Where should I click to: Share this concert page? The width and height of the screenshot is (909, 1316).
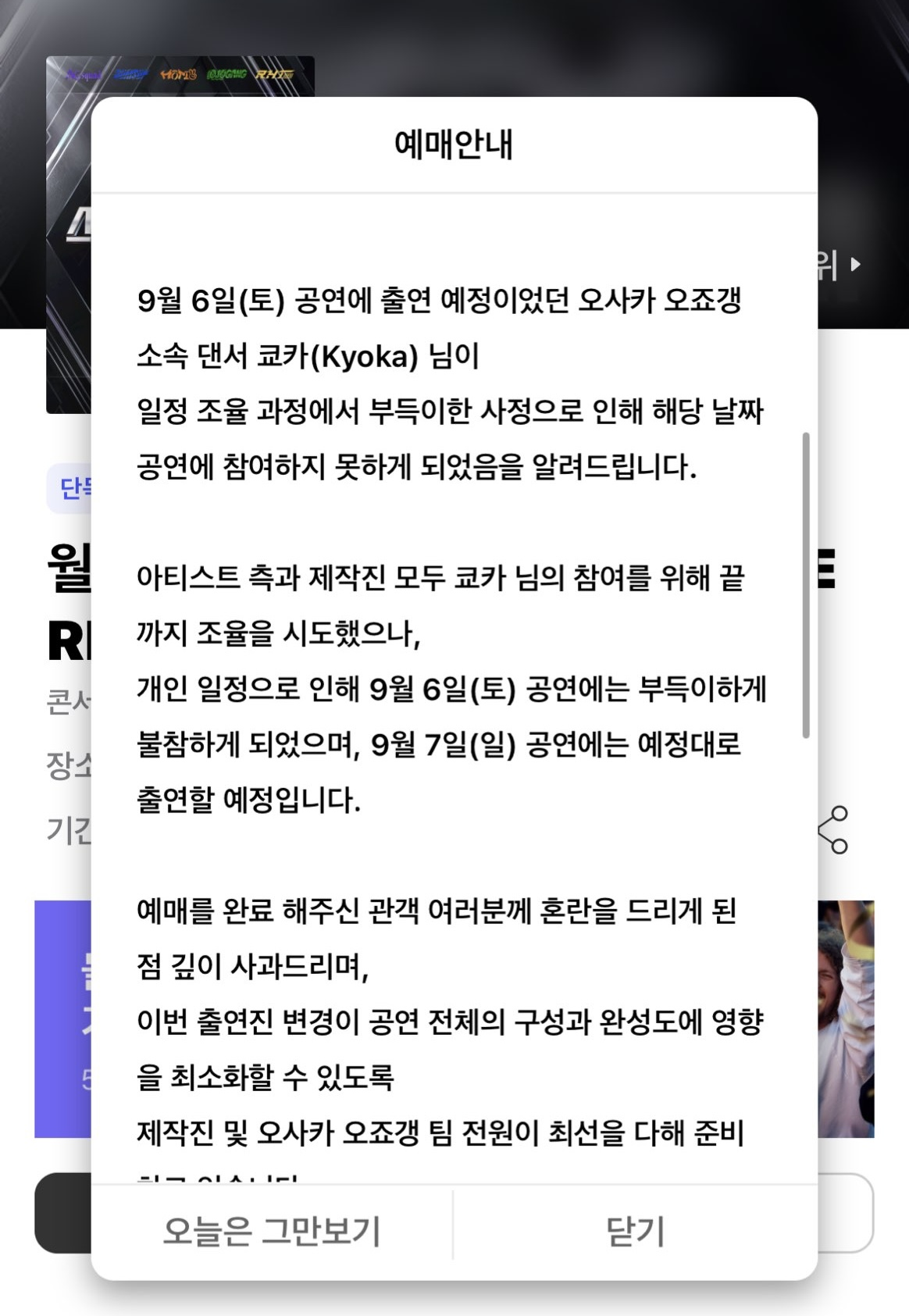point(834,829)
